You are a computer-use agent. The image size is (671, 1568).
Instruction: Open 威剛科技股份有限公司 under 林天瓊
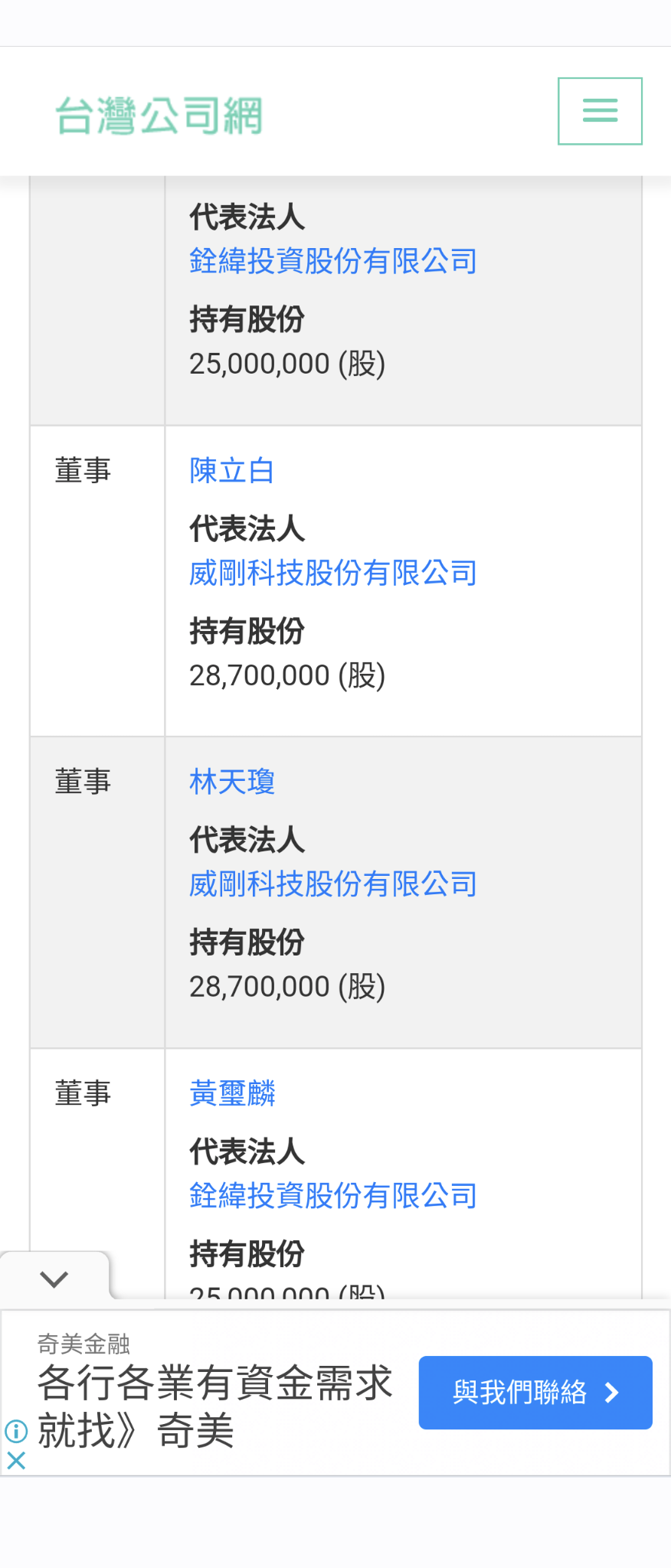pyautogui.click(x=332, y=884)
